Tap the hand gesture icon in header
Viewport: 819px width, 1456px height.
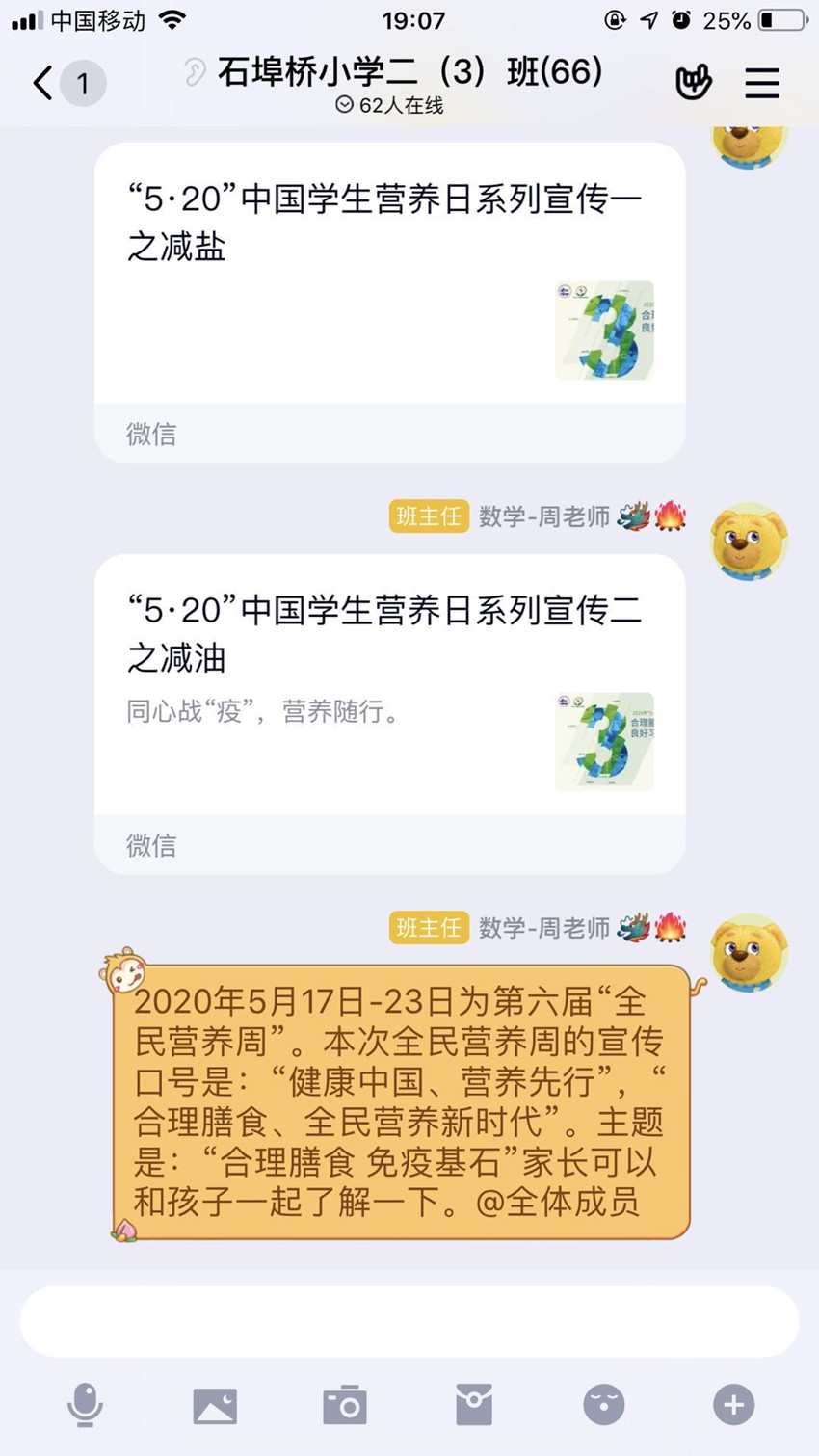pos(693,83)
